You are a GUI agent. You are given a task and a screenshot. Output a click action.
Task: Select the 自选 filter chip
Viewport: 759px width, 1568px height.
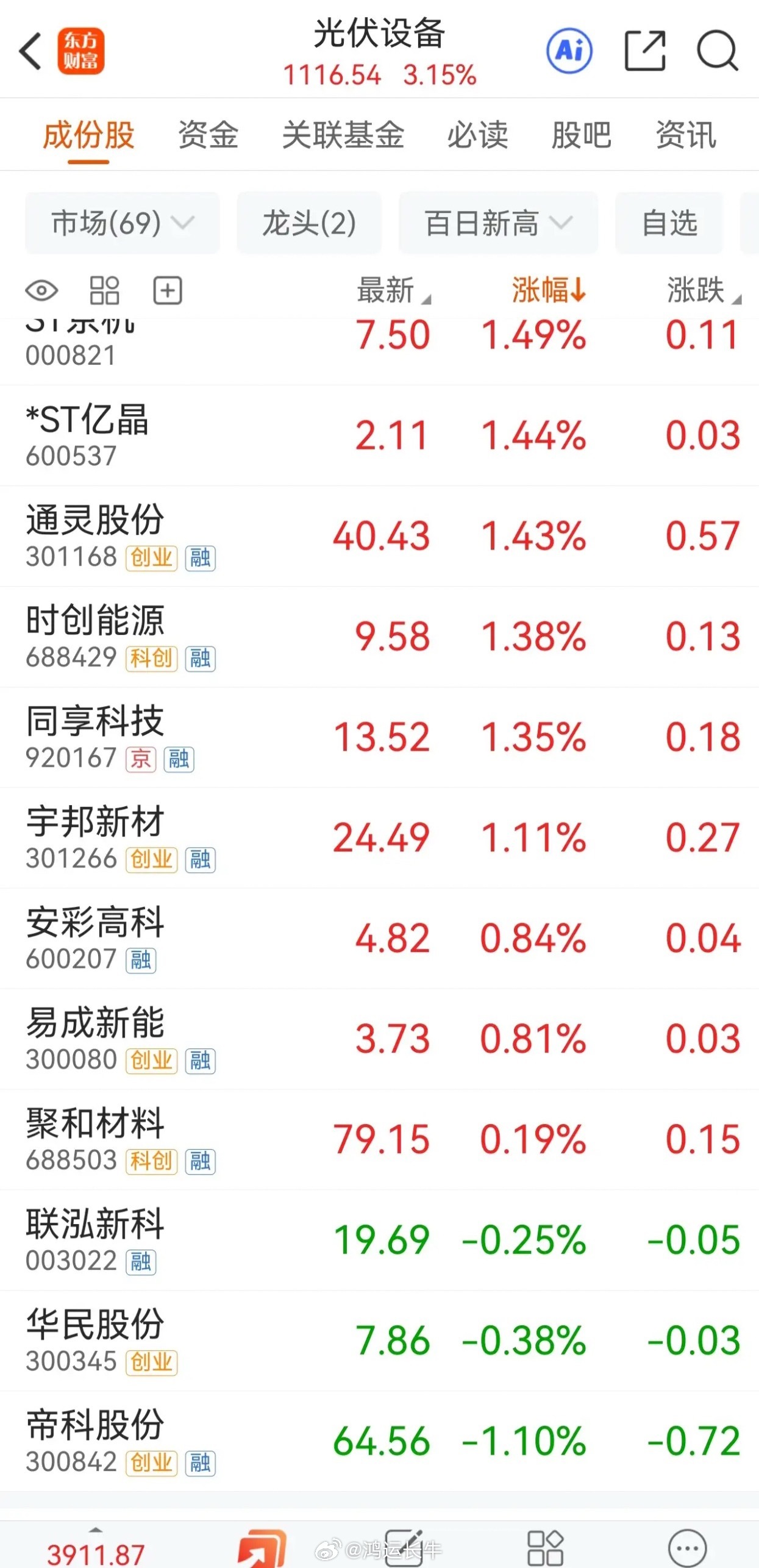point(669,223)
